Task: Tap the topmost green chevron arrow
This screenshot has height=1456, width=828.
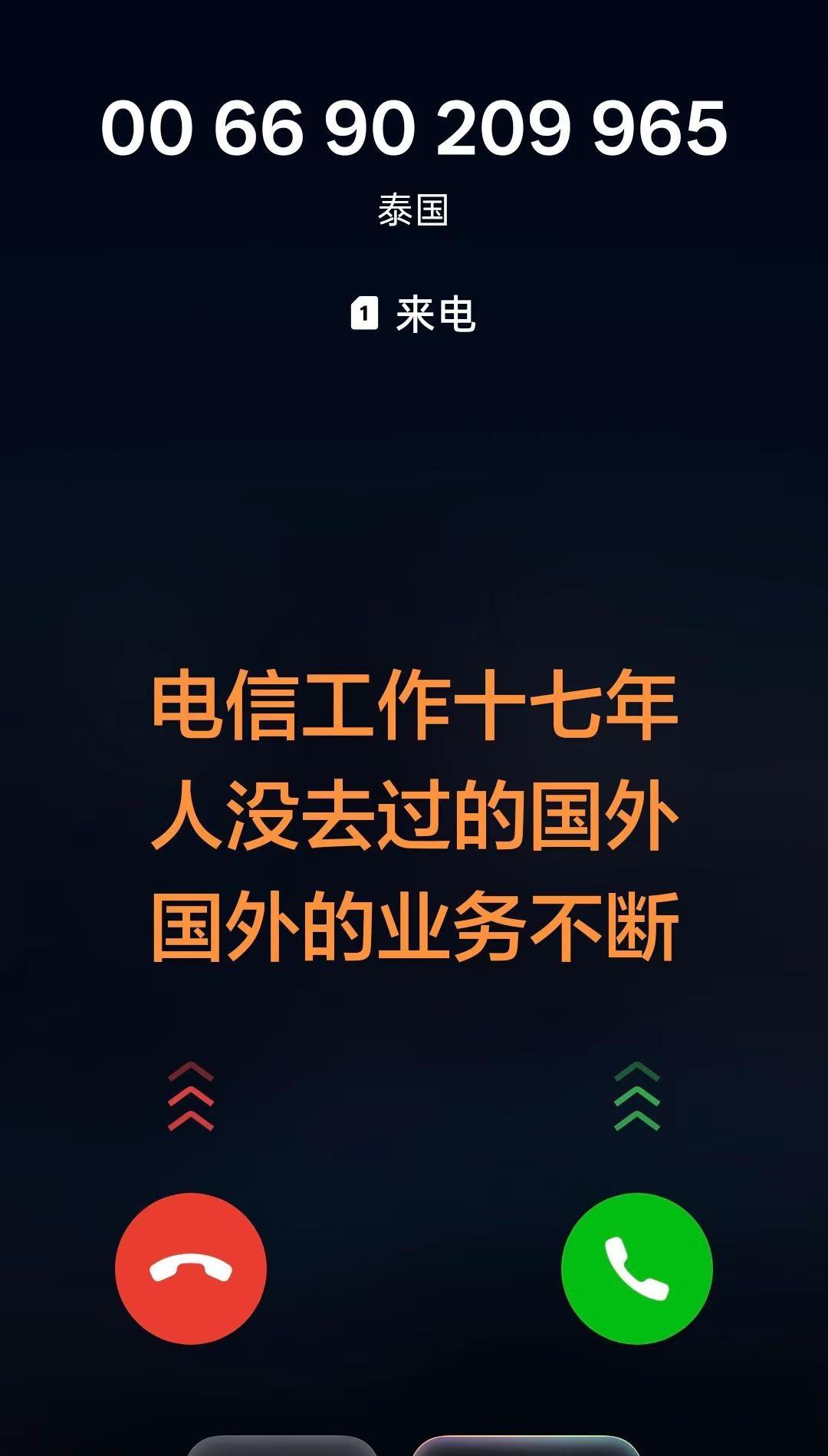Action: tap(638, 1072)
